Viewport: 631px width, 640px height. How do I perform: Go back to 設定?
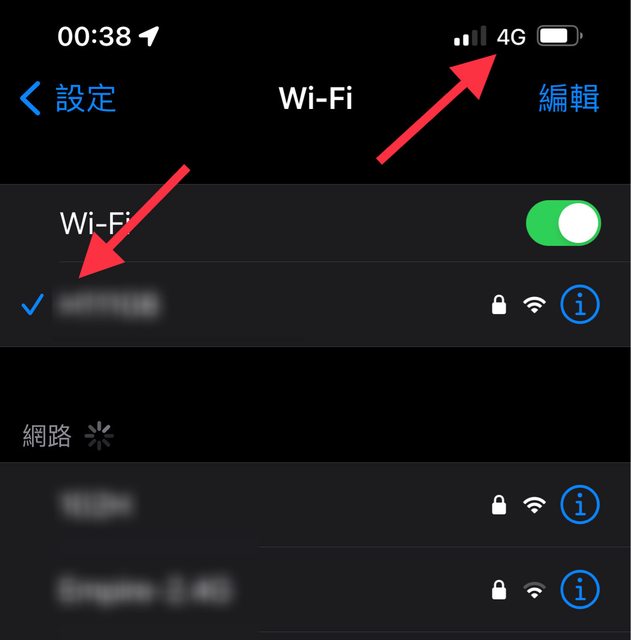click(68, 98)
